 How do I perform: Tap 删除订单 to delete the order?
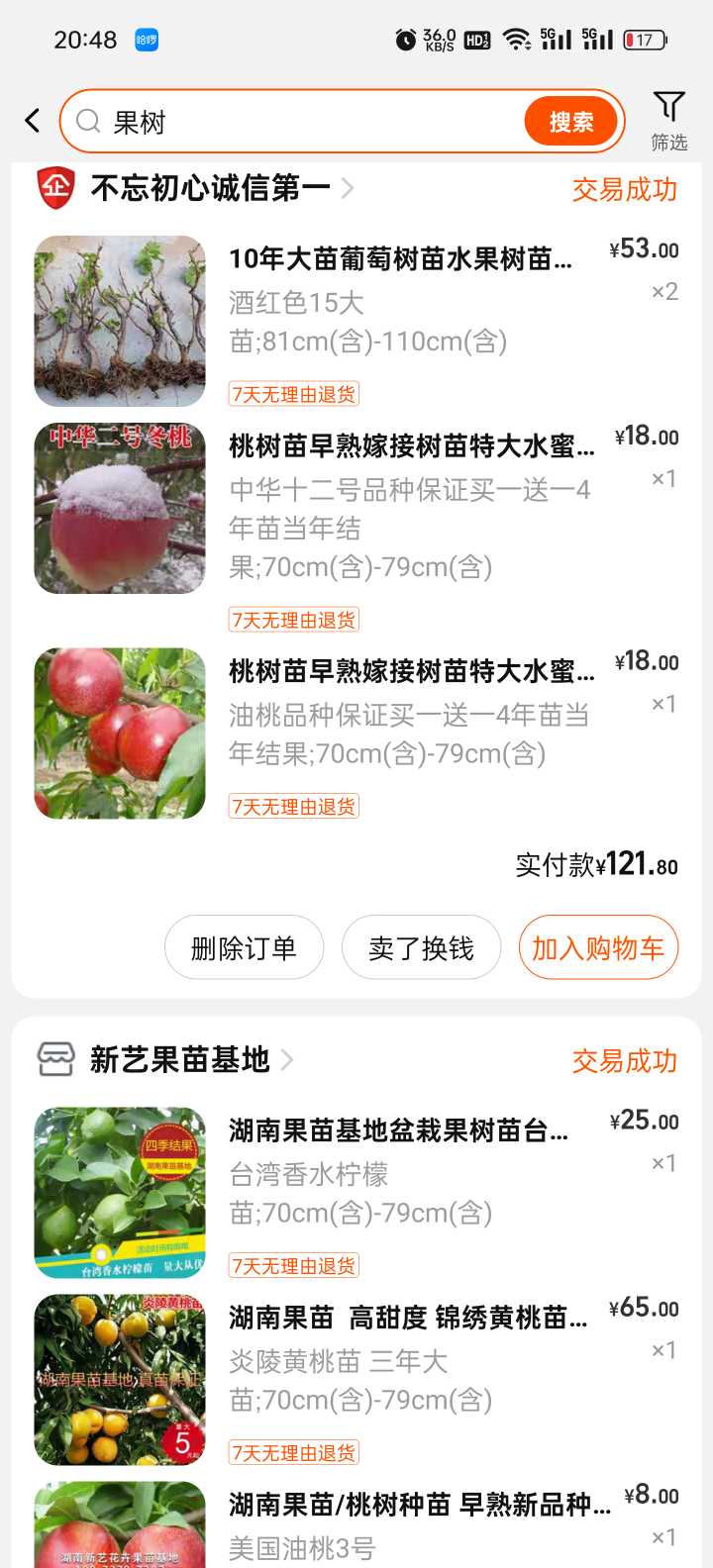[x=244, y=947]
